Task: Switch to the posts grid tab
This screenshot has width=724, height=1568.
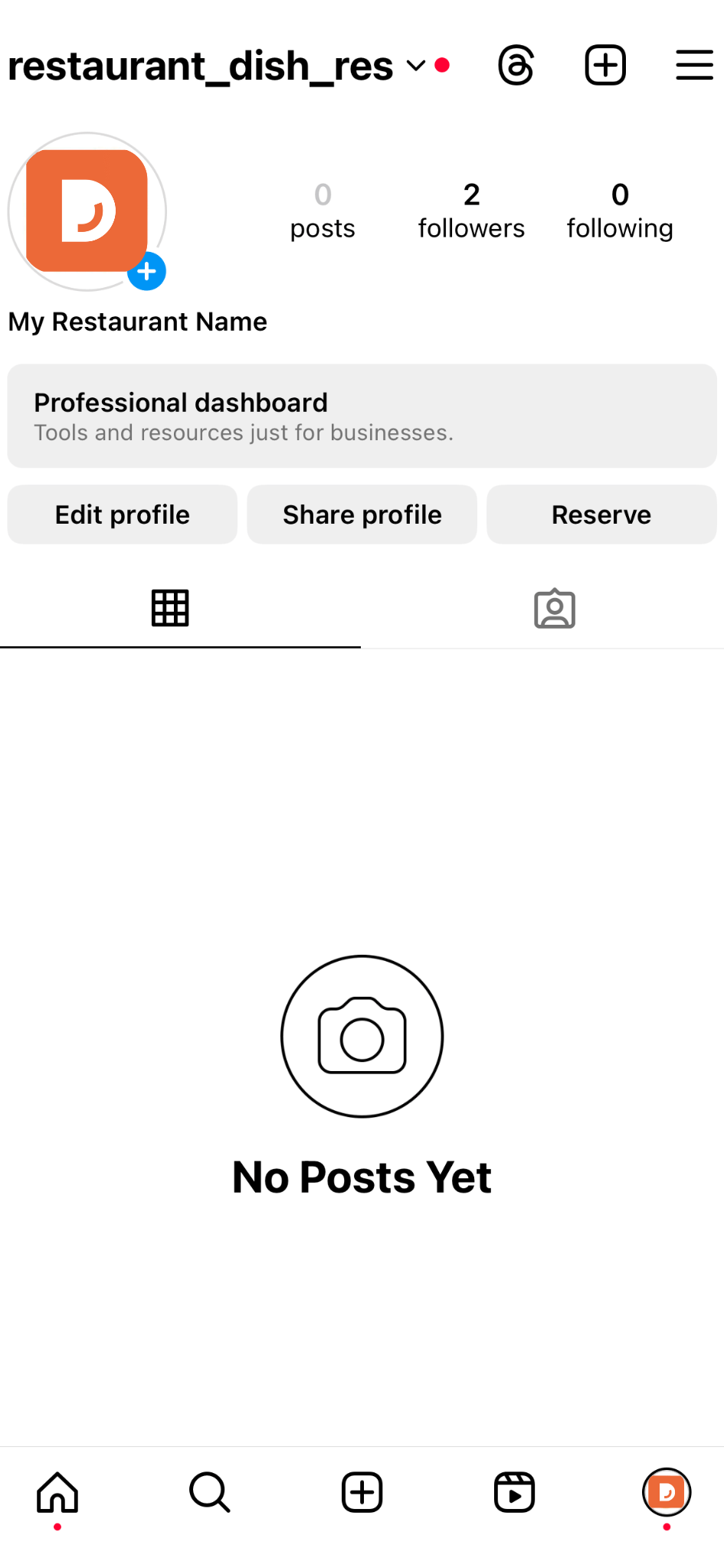Action: pyautogui.click(x=170, y=609)
